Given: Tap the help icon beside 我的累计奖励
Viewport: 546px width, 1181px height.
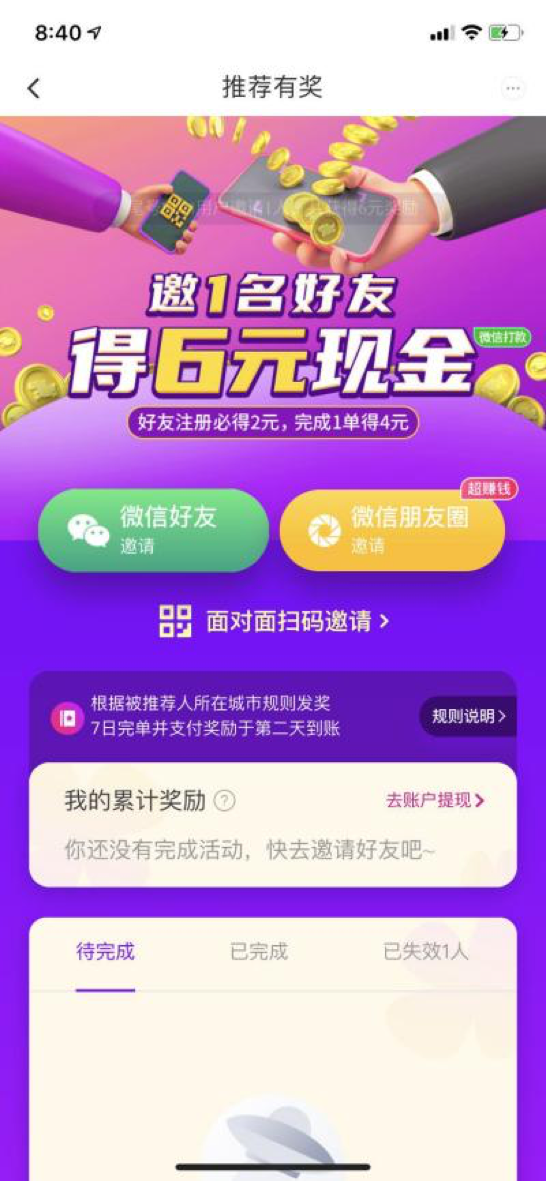Looking at the screenshot, I should [224, 801].
